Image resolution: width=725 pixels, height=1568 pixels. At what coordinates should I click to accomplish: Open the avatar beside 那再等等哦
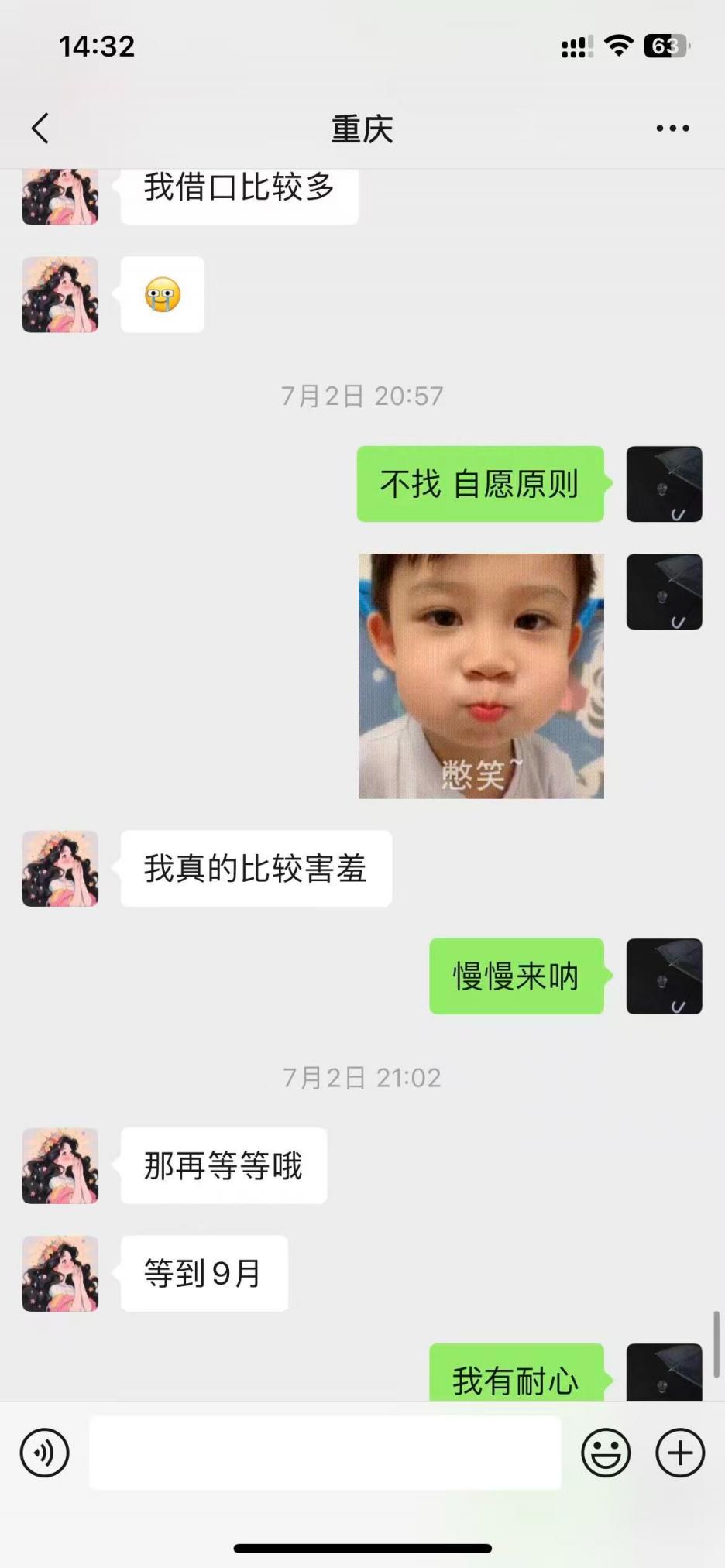point(60,1166)
